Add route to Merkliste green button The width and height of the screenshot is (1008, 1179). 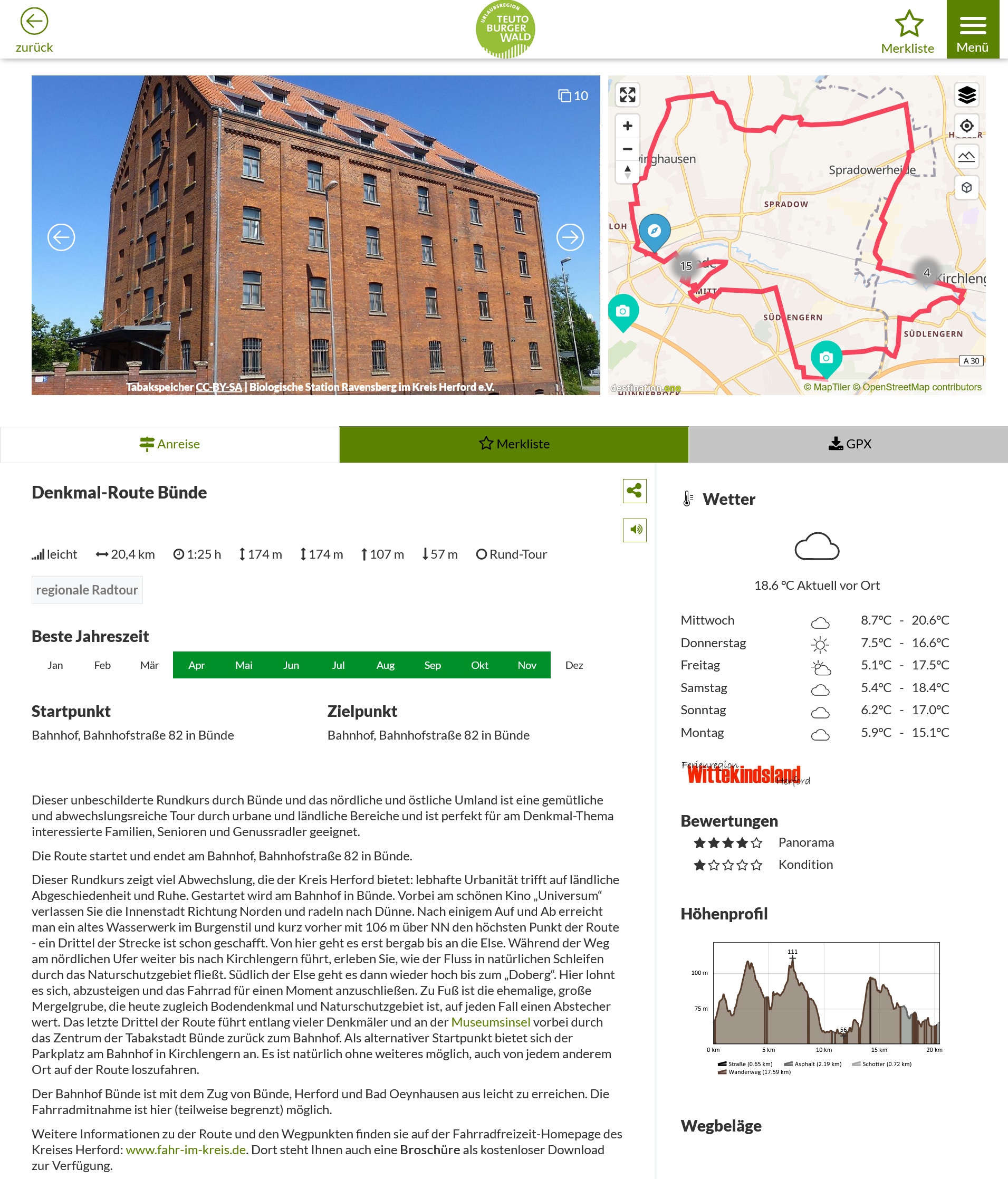514,444
